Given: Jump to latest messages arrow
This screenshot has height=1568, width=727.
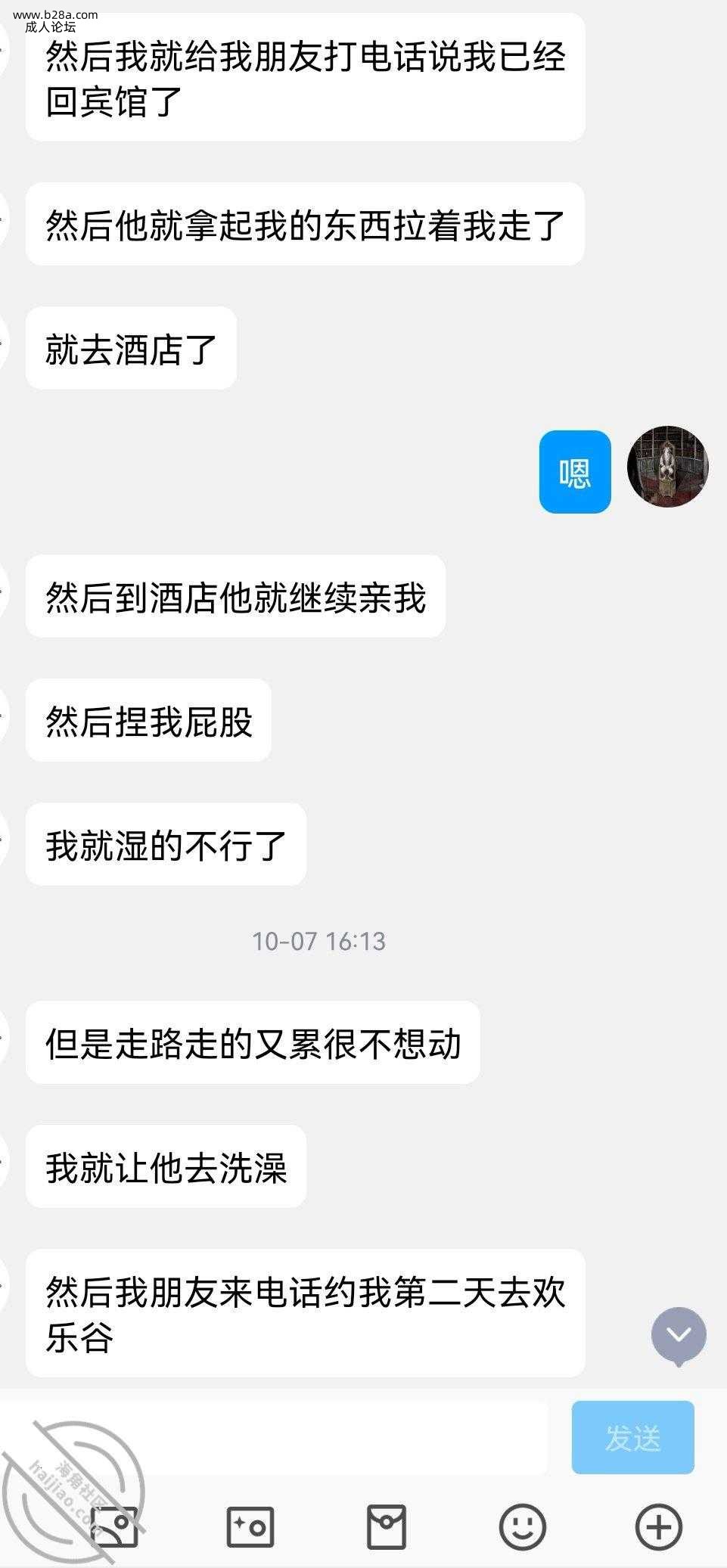Looking at the screenshot, I should 679,1336.
